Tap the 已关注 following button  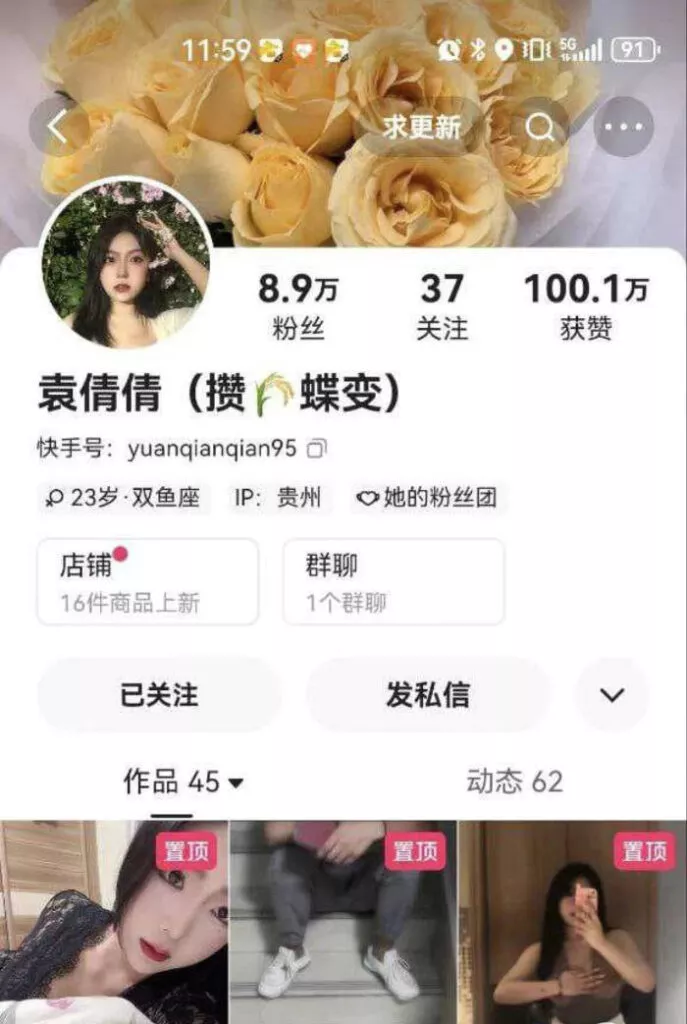159,695
